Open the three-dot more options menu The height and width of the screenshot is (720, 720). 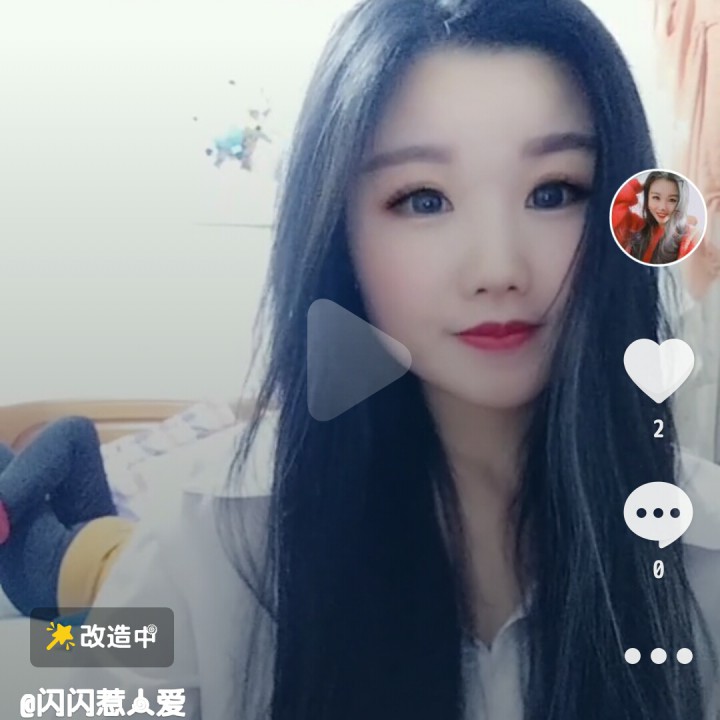(658, 656)
